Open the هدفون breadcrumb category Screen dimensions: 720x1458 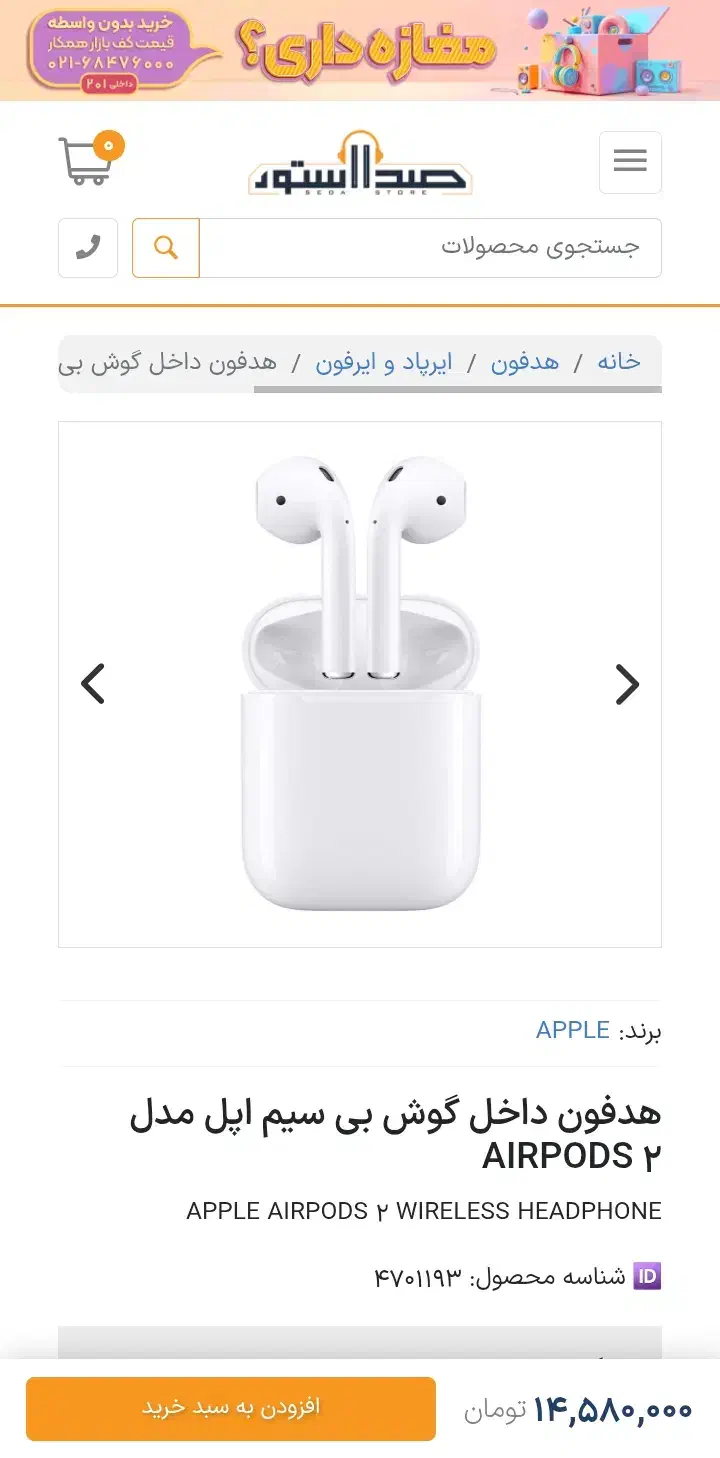click(524, 362)
